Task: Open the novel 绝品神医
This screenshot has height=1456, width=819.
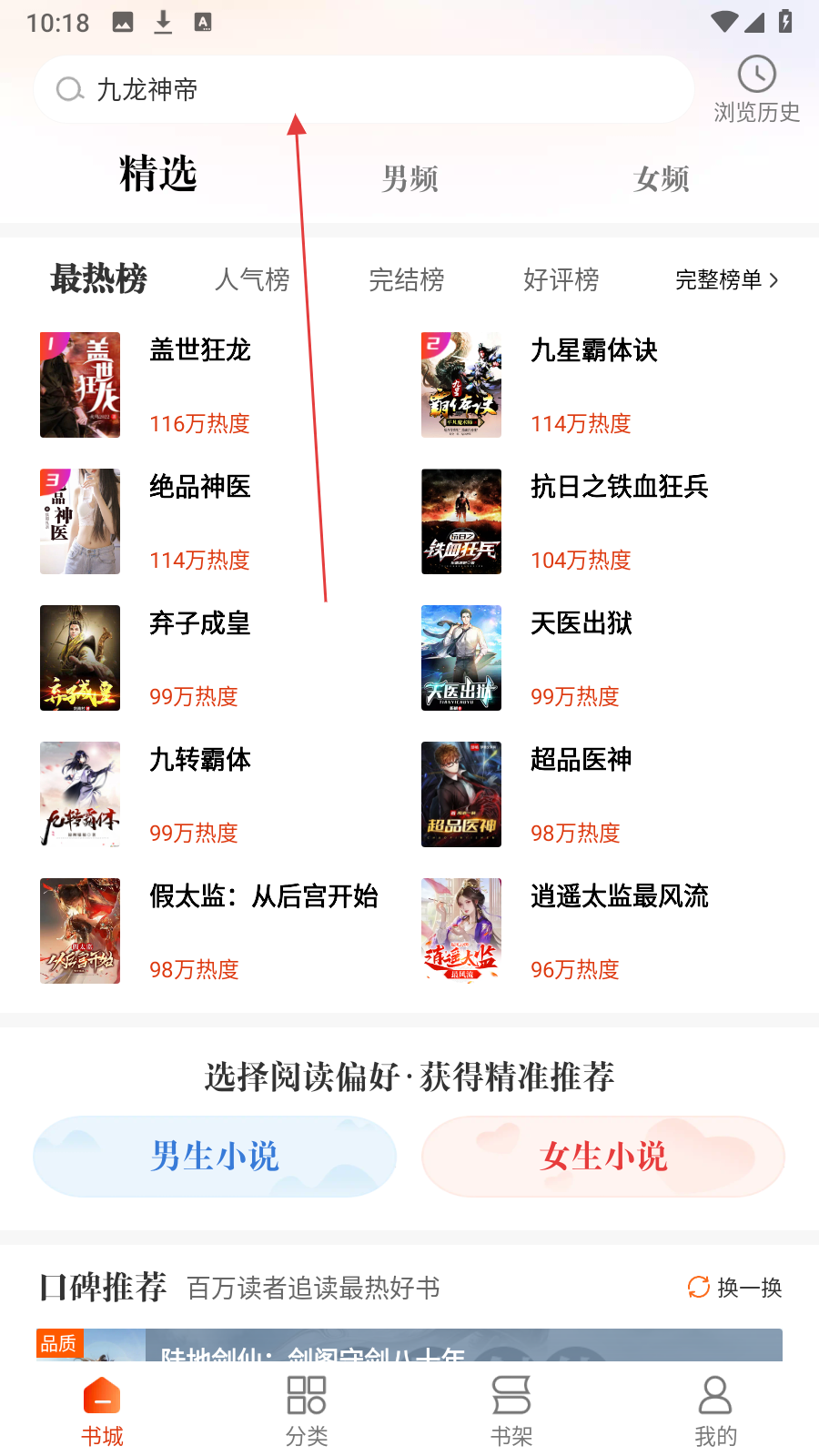Action: coord(200,487)
